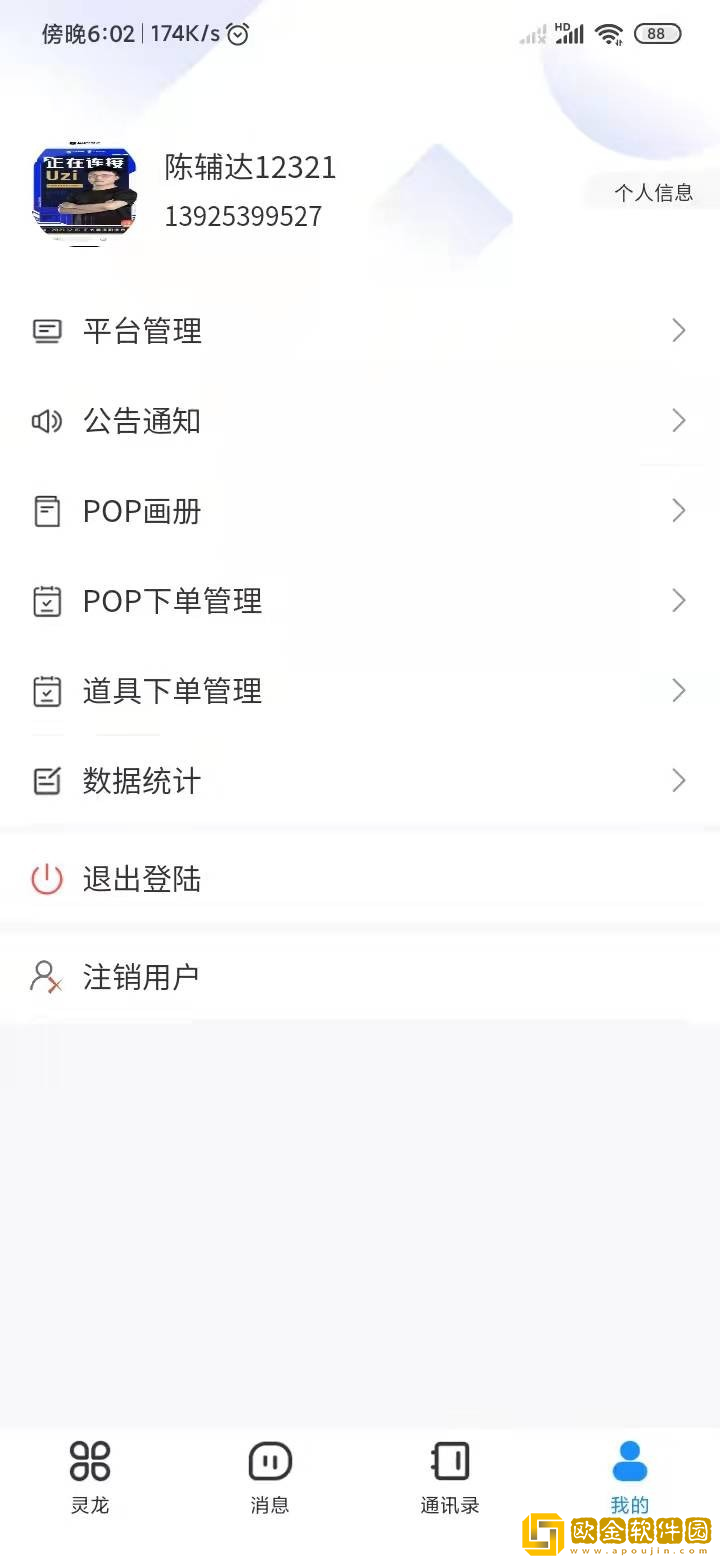Open 数据统计 using its chevron arrow
Image resolution: width=720 pixels, height=1560 pixels.
[678, 780]
